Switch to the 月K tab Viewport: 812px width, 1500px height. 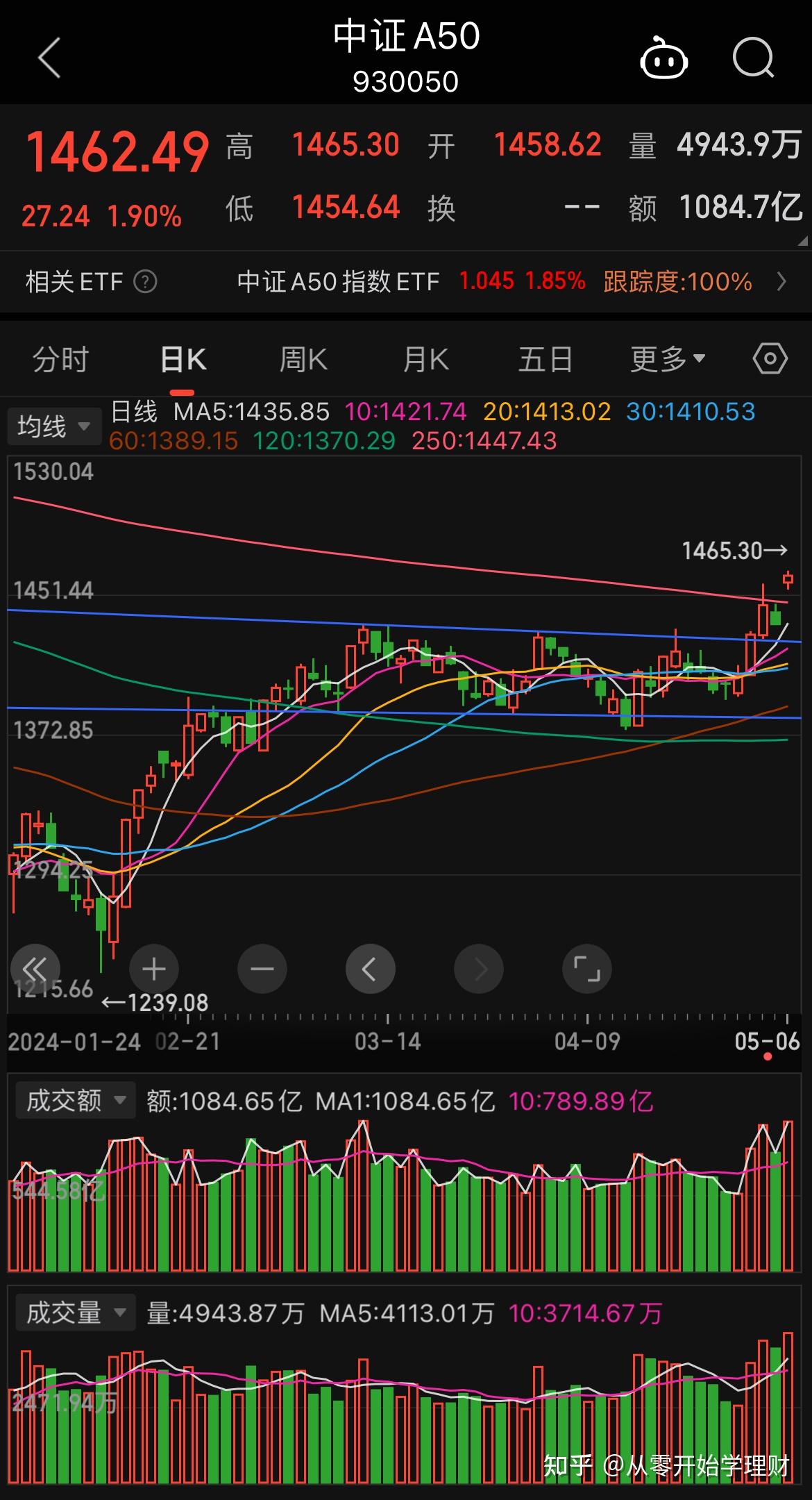[x=425, y=360]
